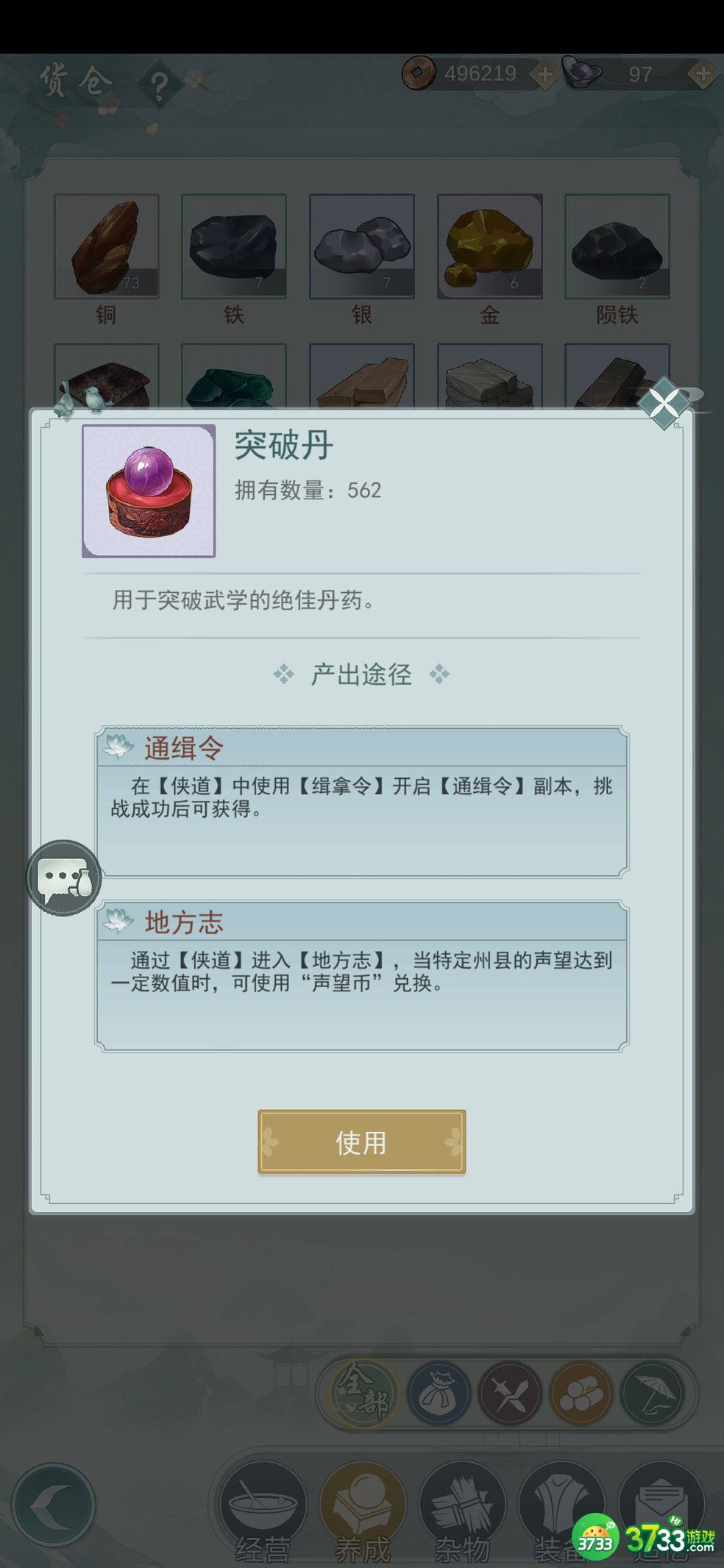The width and height of the screenshot is (724, 1568).
Task: Select the wood materials category filter icon
Action: coord(581,1392)
